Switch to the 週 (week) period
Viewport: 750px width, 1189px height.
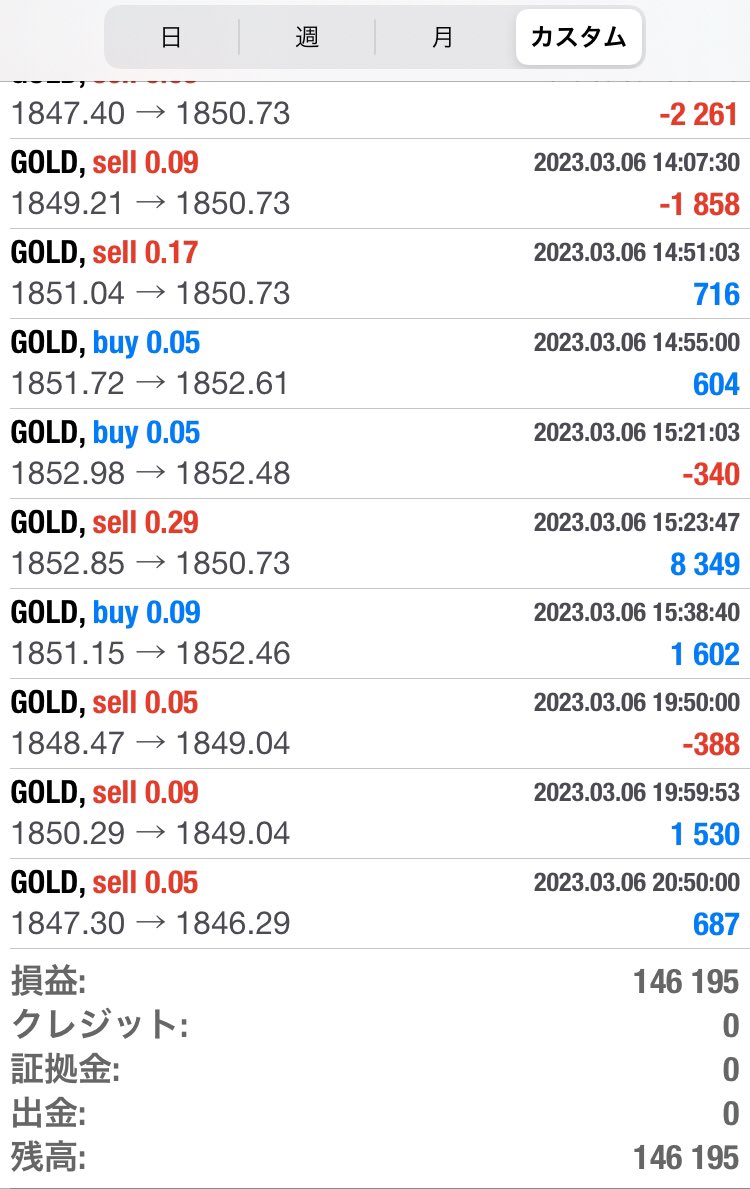(x=307, y=38)
